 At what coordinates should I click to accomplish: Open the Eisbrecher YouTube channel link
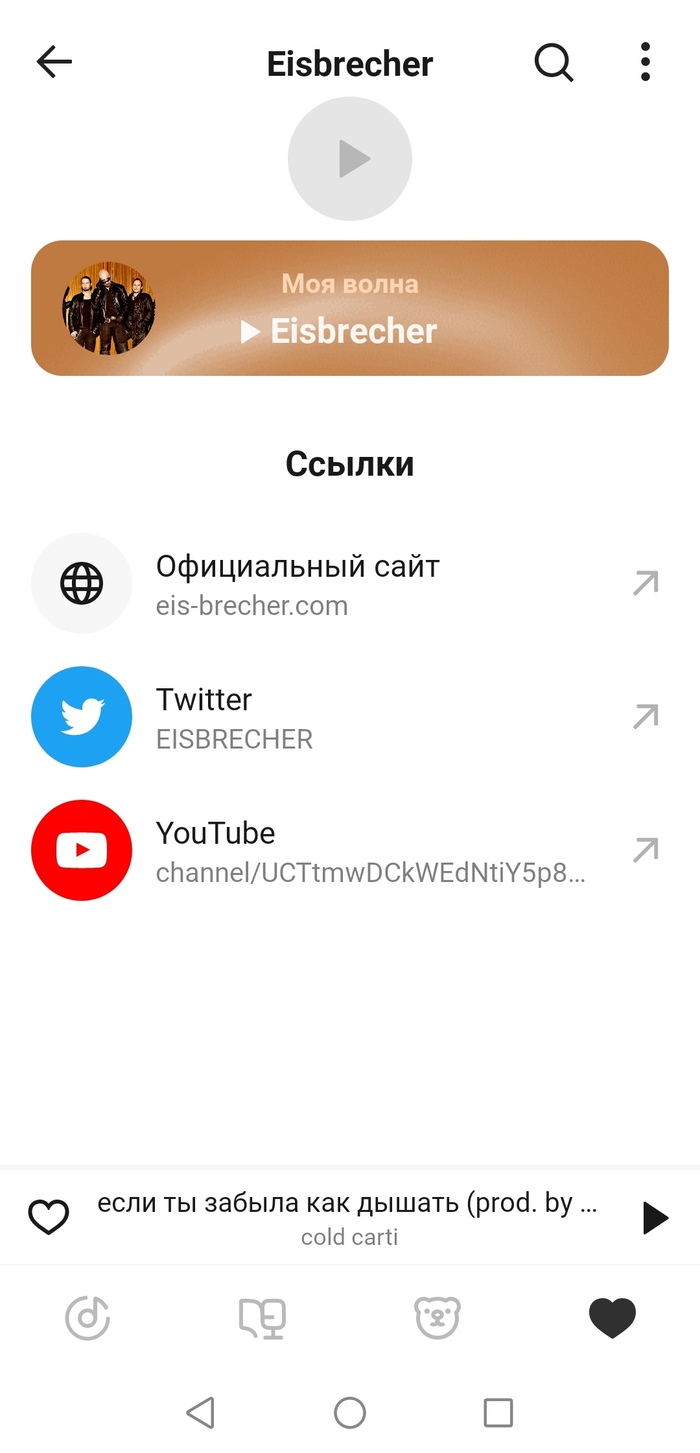350,851
